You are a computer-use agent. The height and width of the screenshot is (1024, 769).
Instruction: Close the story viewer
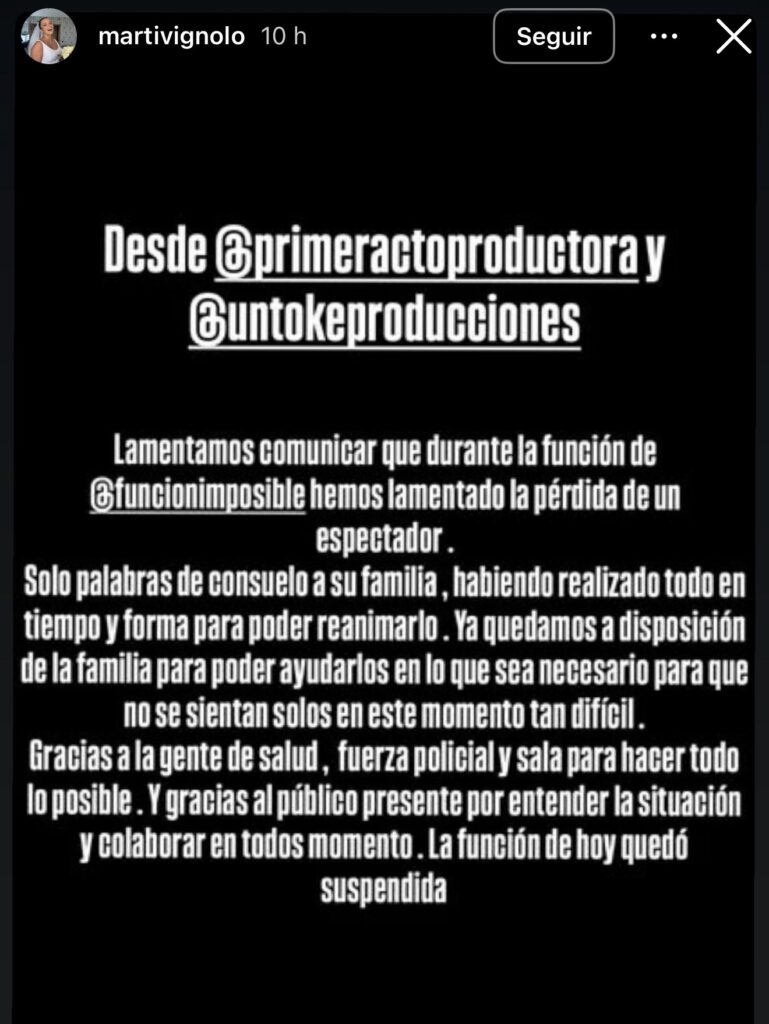click(734, 37)
